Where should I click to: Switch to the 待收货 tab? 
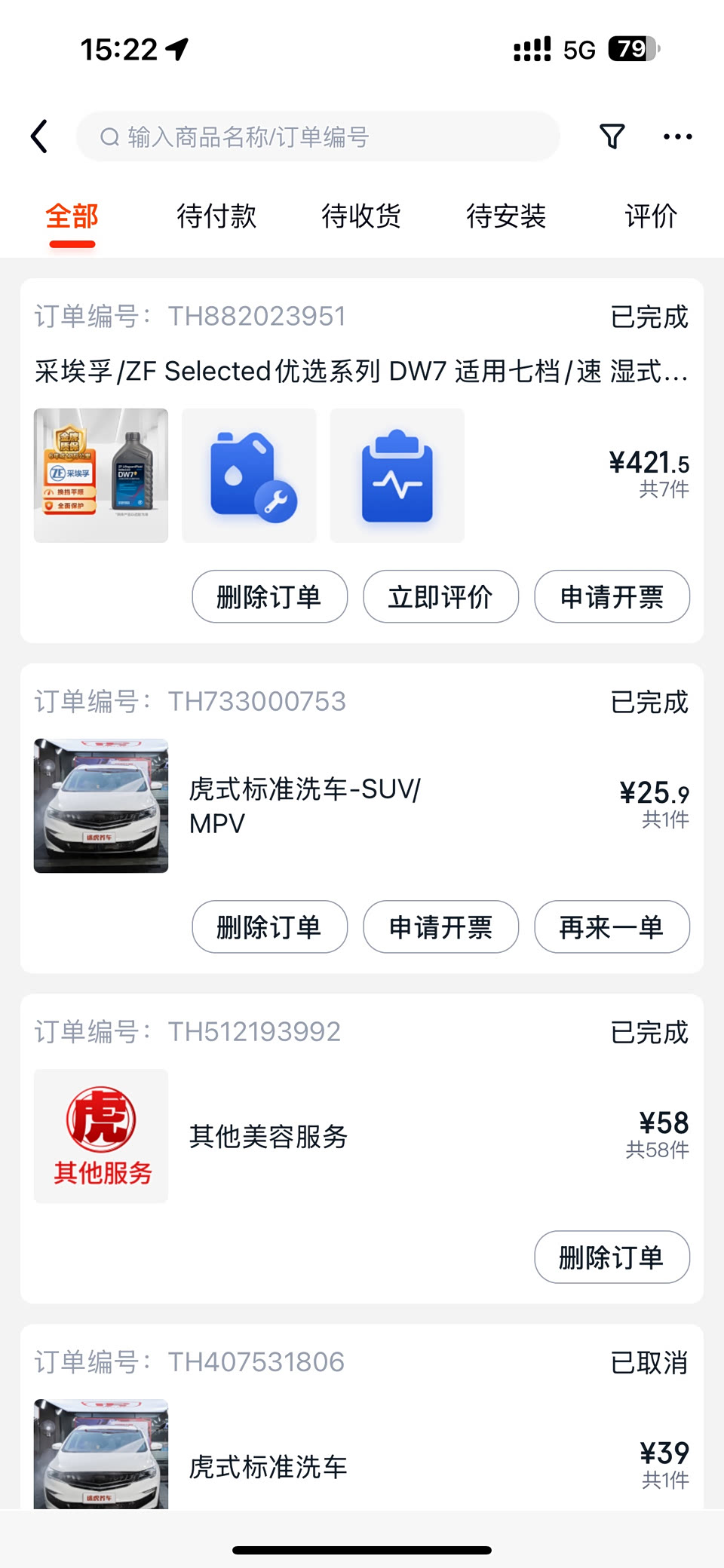coord(361,216)
